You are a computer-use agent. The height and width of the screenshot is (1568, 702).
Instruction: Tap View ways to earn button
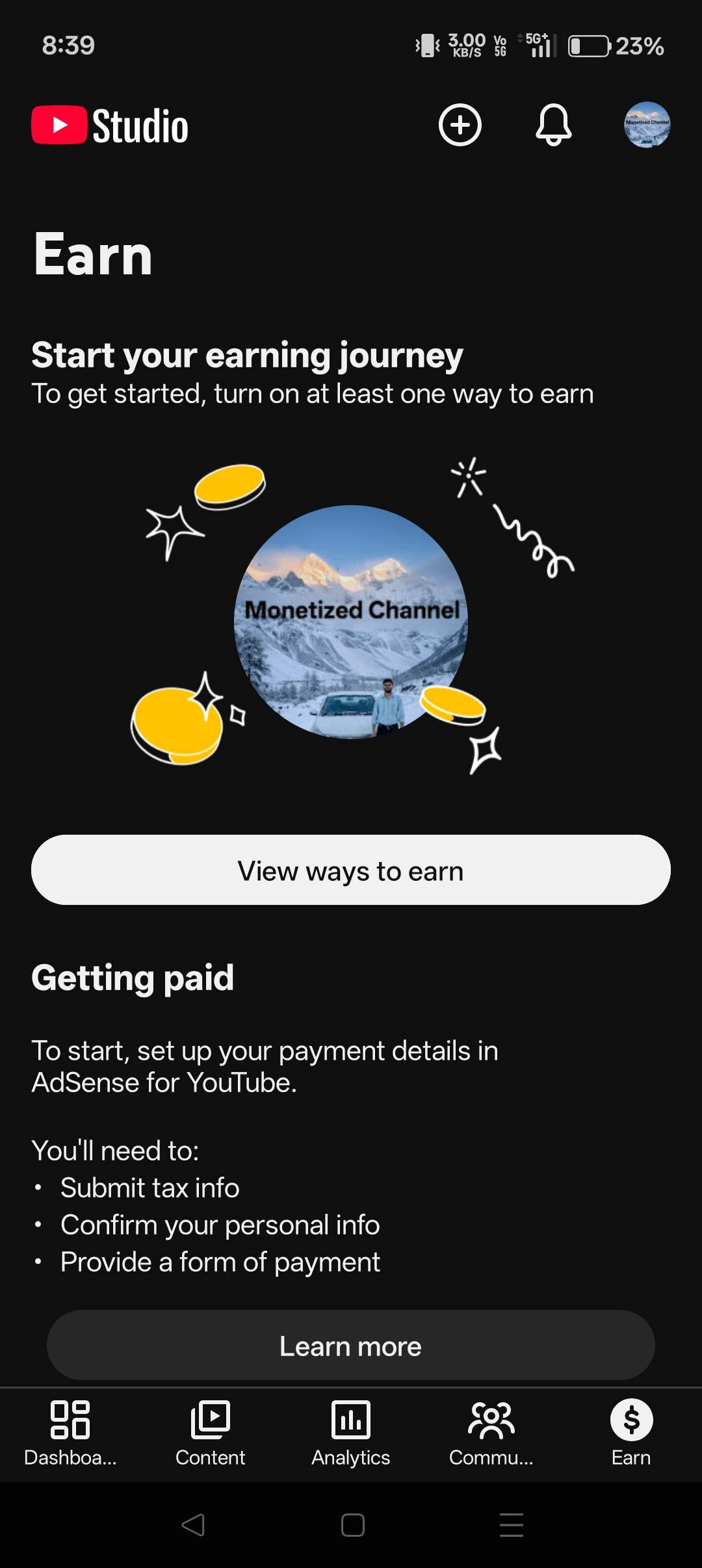[351, 870]
